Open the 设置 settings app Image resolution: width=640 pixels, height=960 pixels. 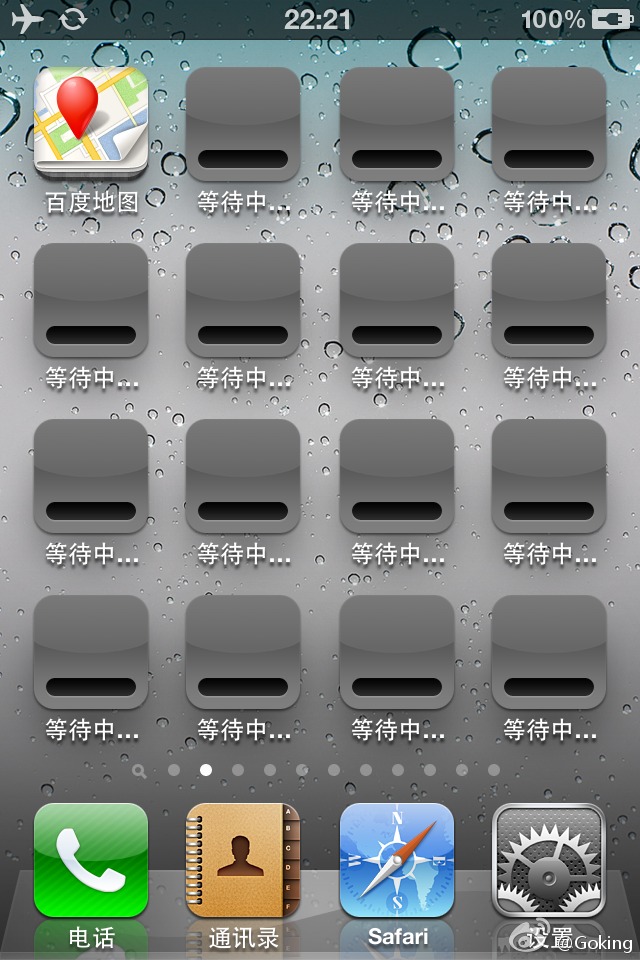(x=549, y=861)
